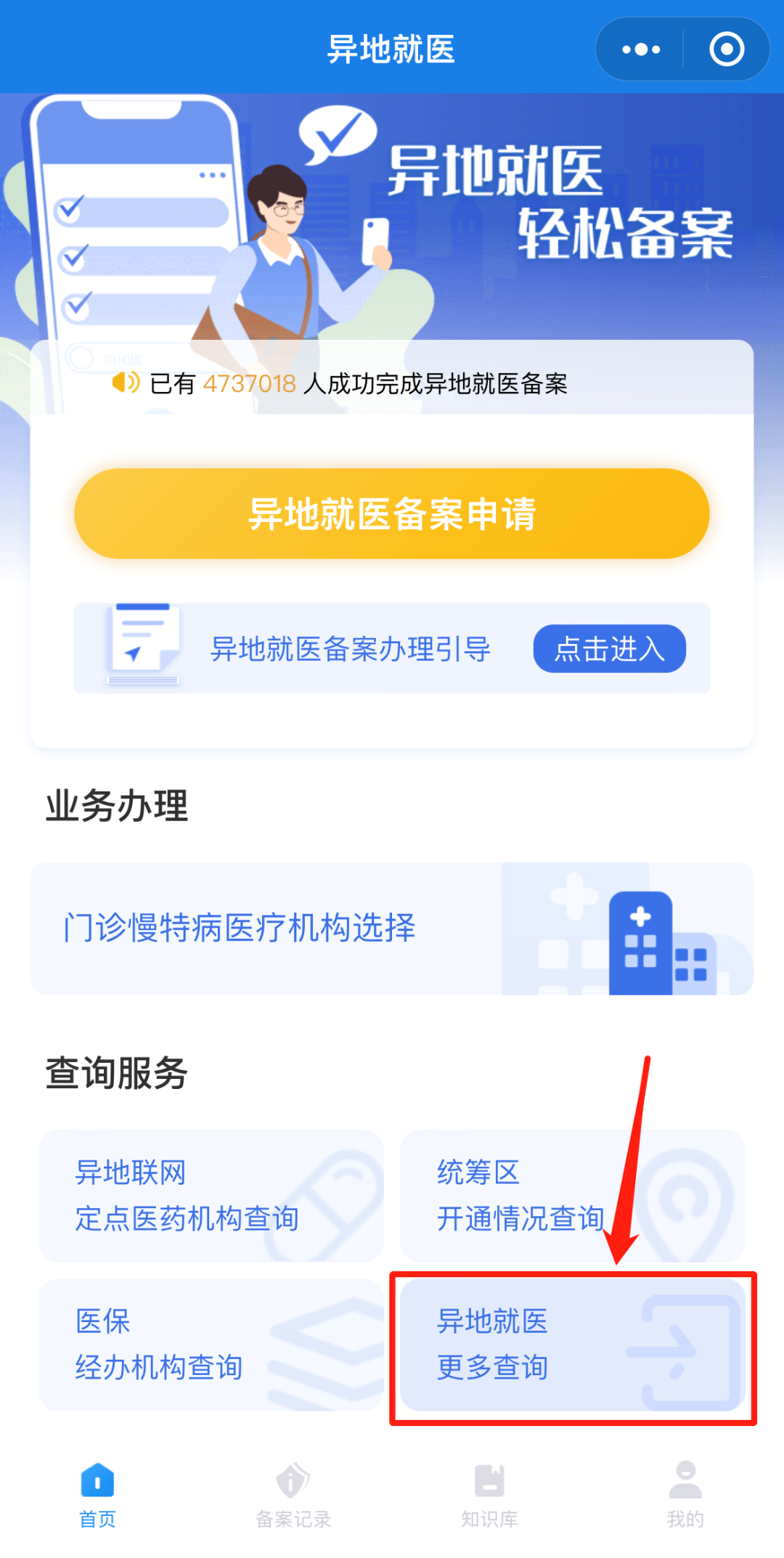Open 医保经办机构查询 card

pos(211,1344)
